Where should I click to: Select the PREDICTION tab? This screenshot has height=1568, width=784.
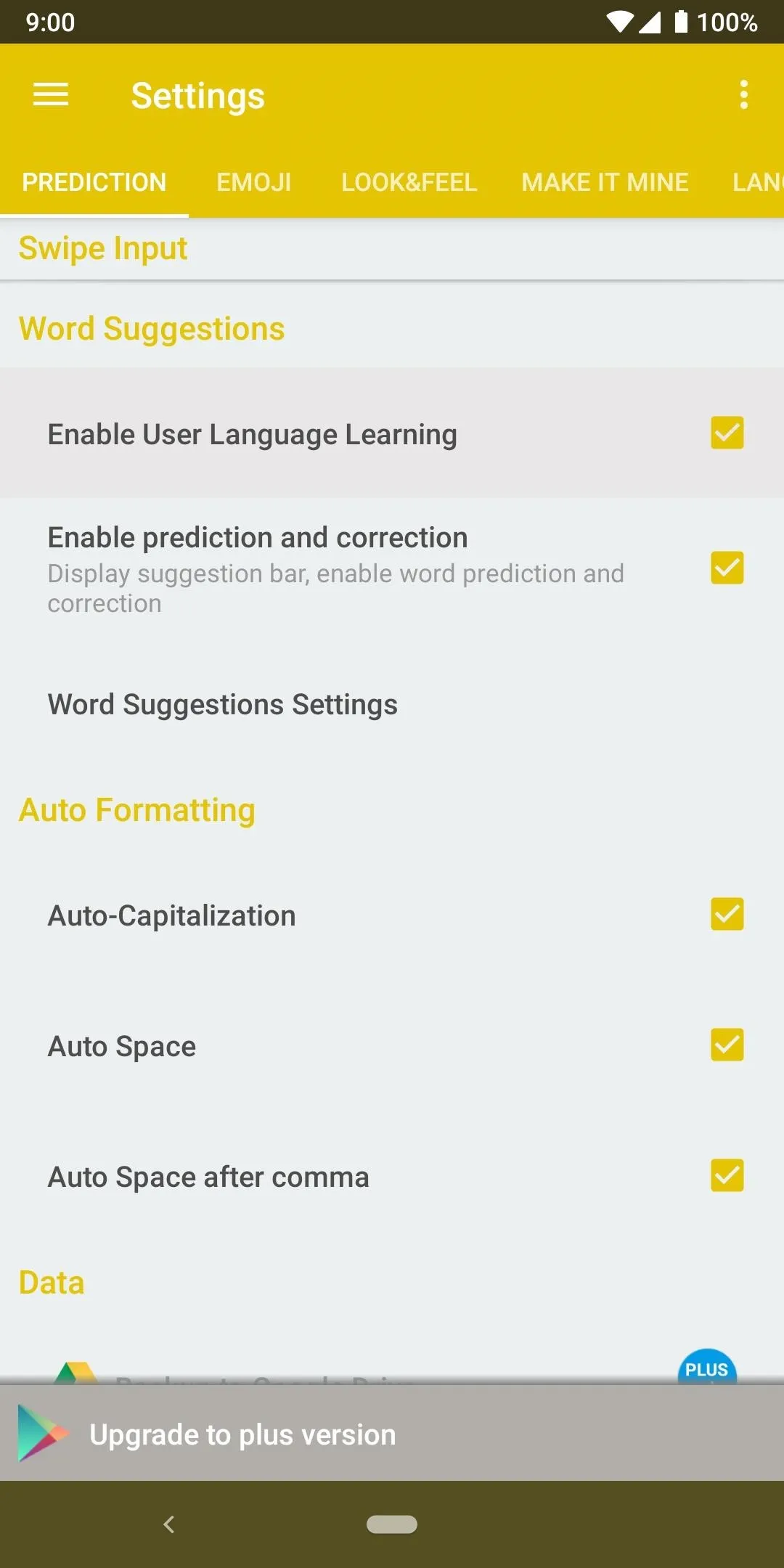pyautogui.click(x=94, y=182)
